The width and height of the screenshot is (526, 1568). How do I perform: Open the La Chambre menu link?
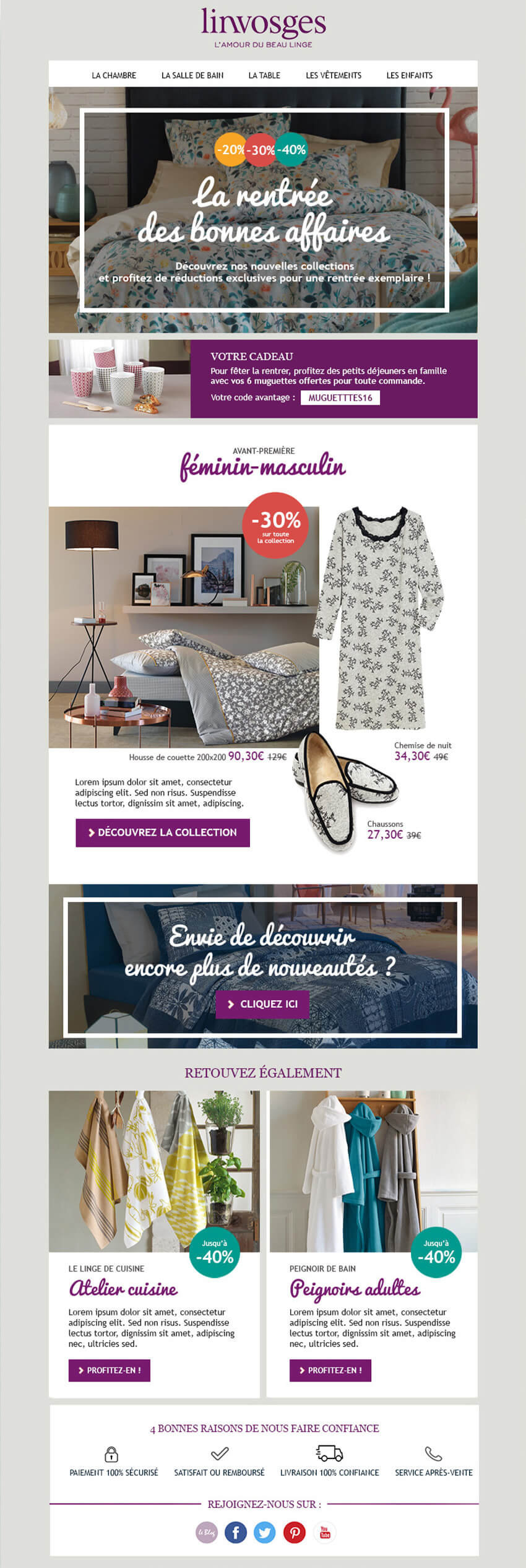coord(114,76)
